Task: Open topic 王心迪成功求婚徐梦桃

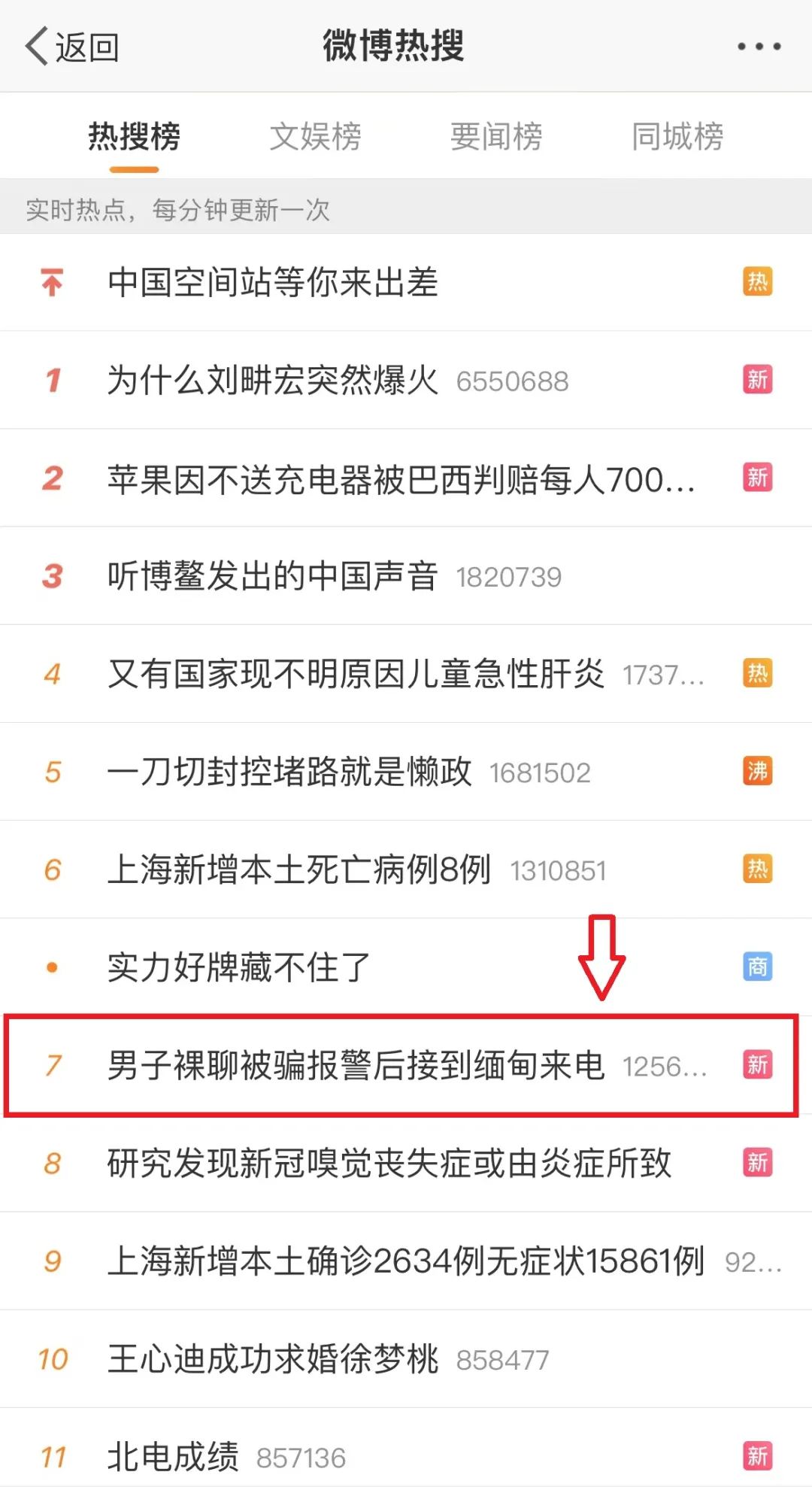Action: coord(272,1359)
